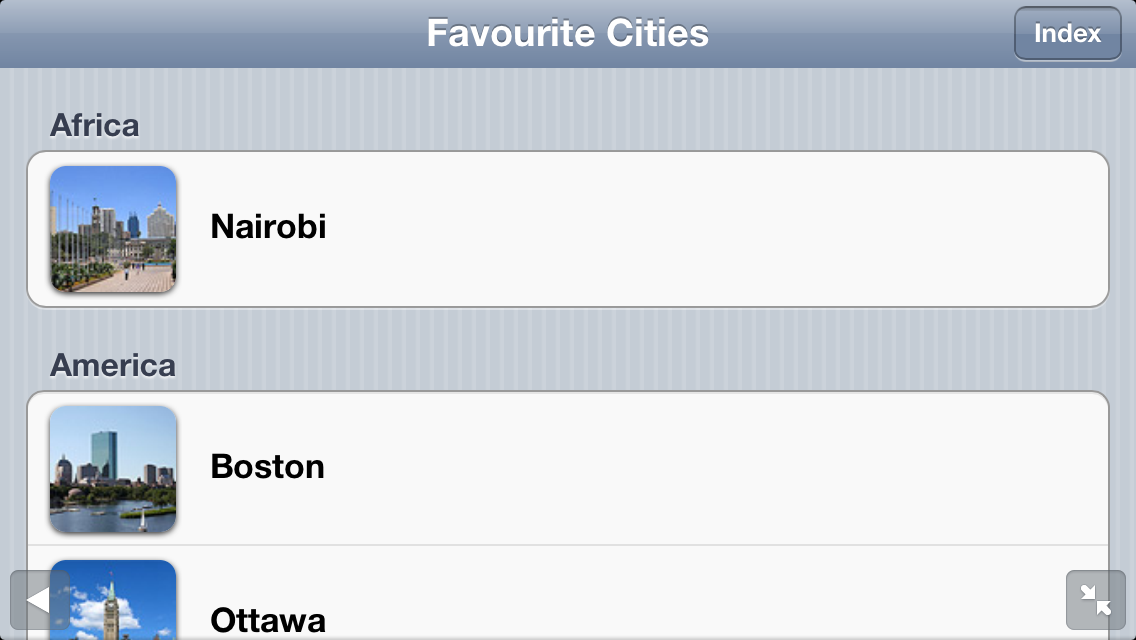Select Boston from the America list
This screenshot has height=640, width=1136.
tap(567, 467)
